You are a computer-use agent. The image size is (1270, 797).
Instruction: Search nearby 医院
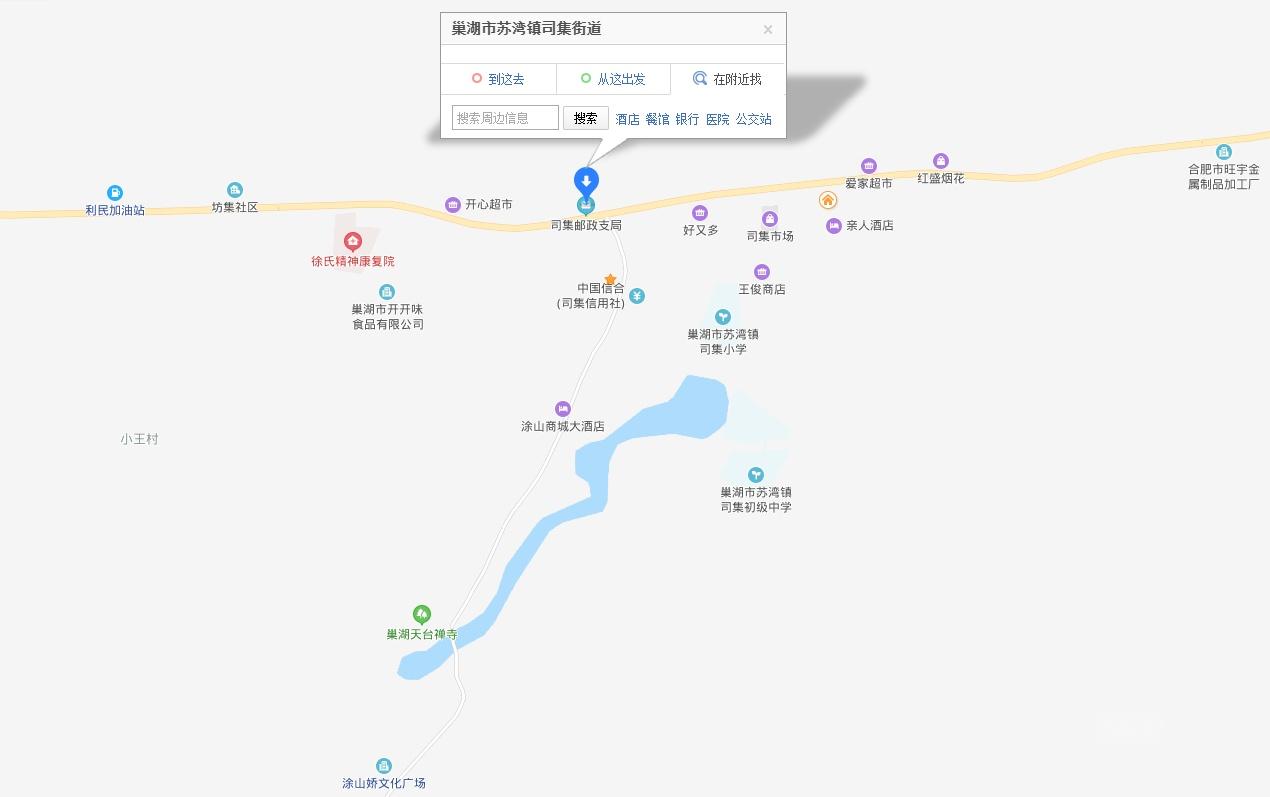(717, 119)
